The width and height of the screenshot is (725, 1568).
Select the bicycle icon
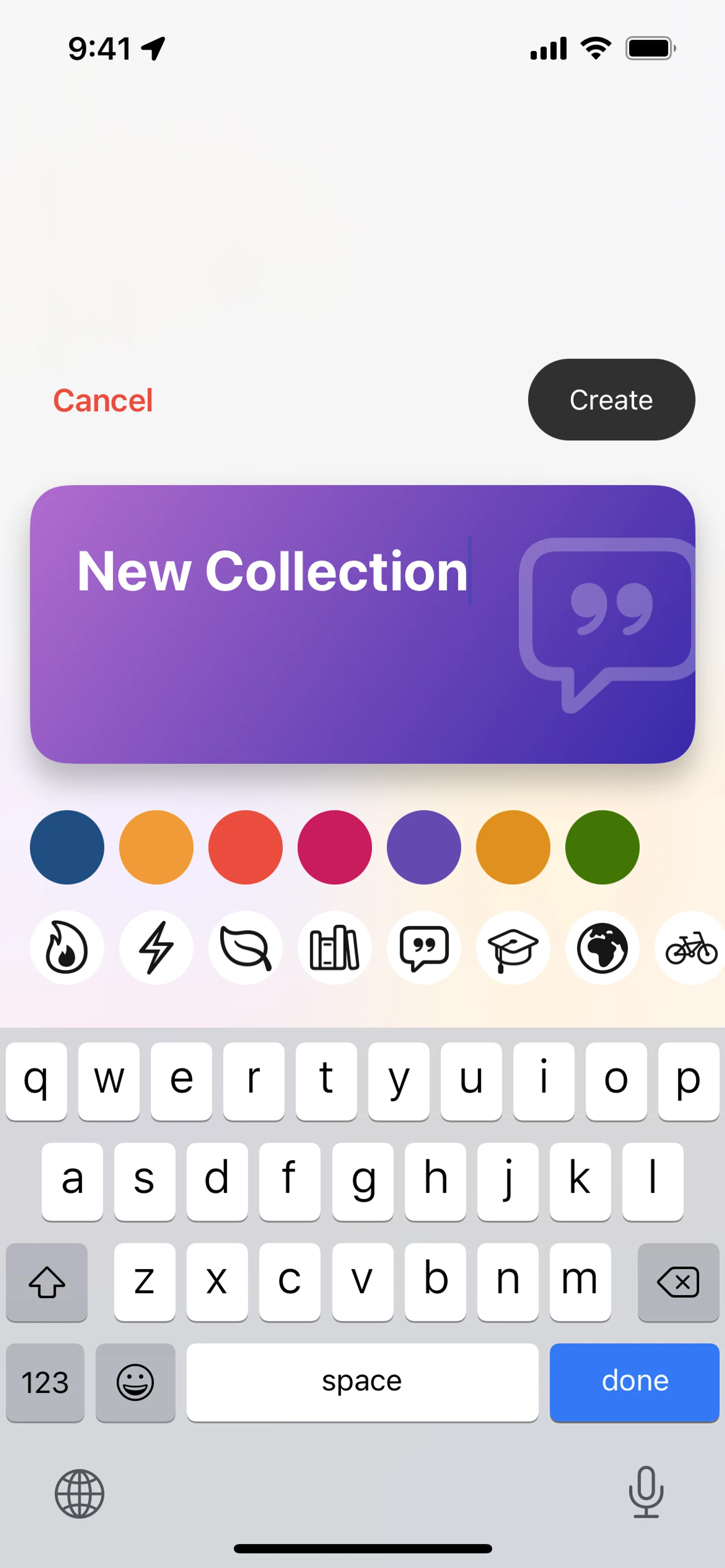[x=691, y=947]
